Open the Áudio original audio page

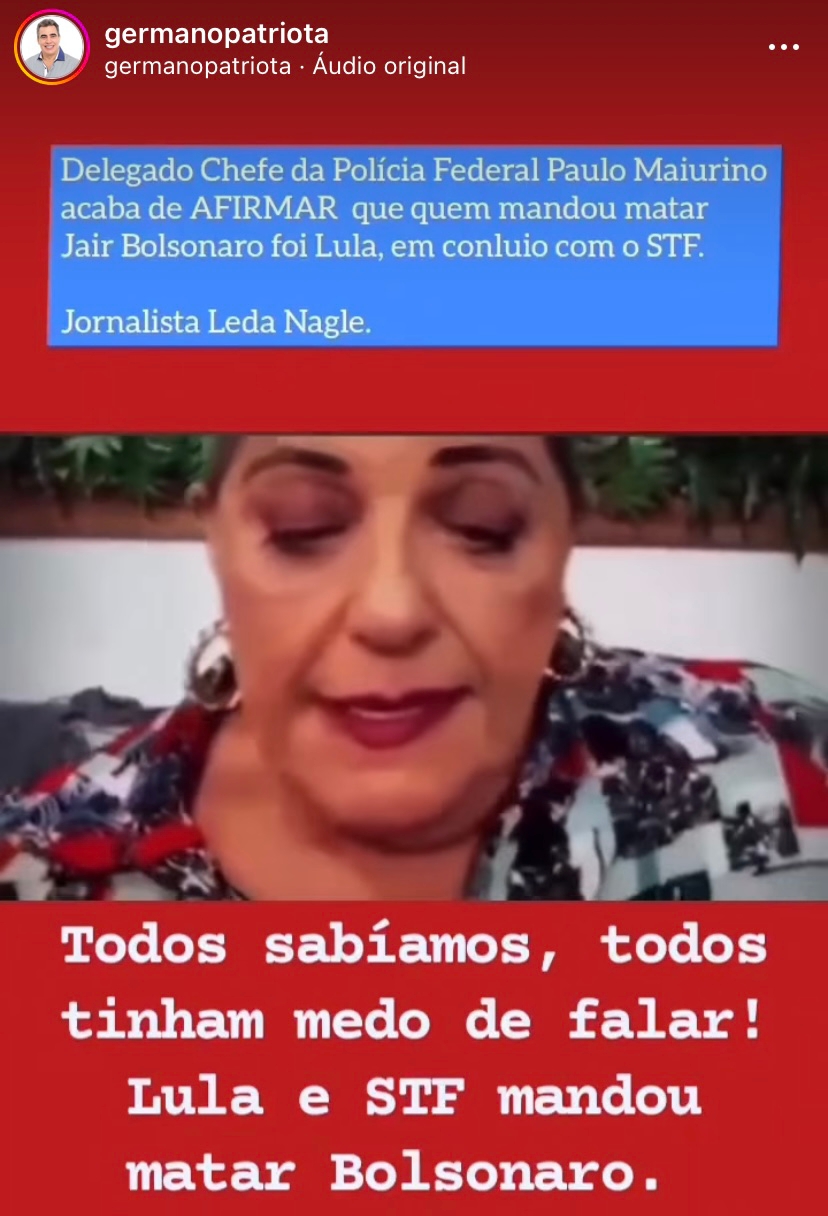coord(389,67)
